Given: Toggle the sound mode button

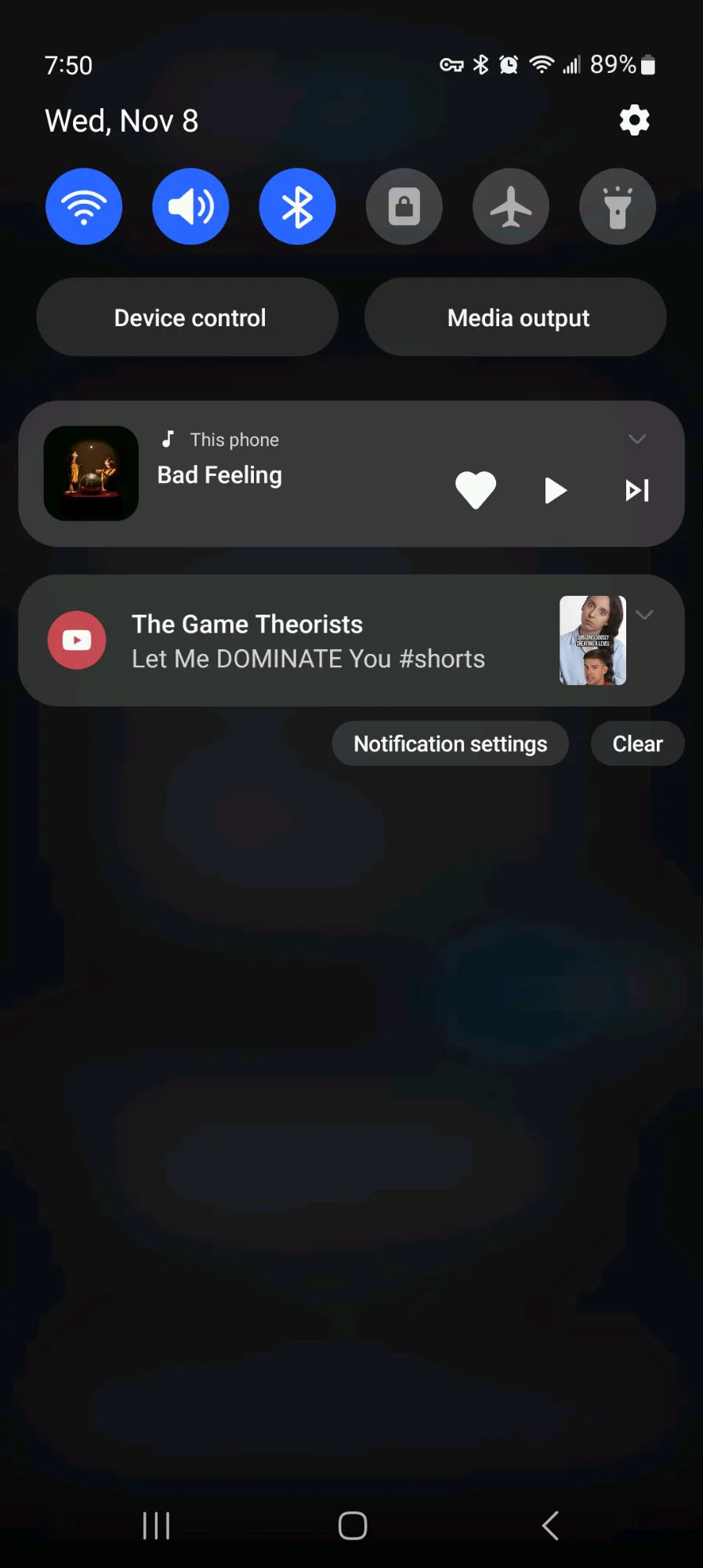Looking at the screenshot, I should (x=190, y=207).
